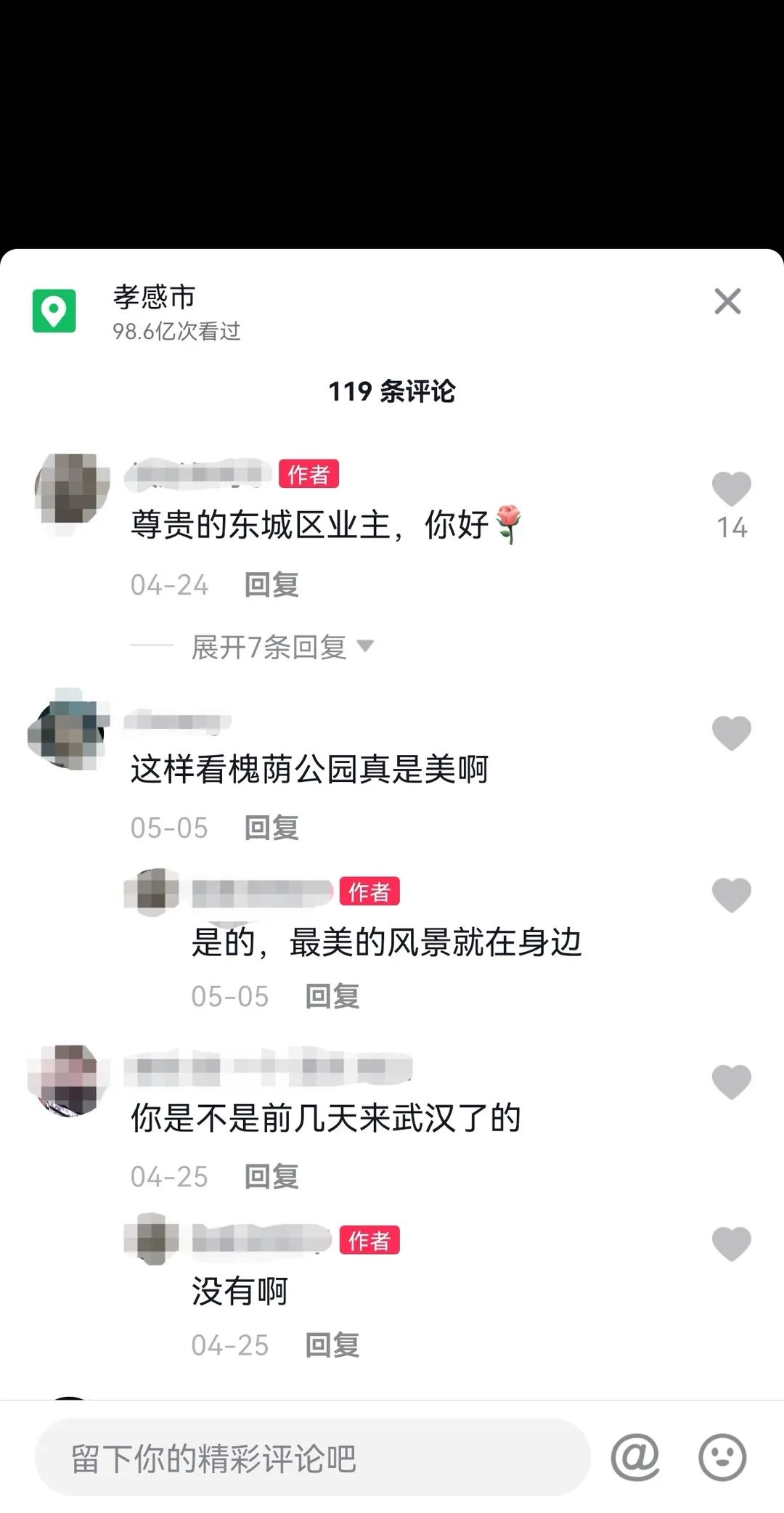
Task: Mention someone with the @ icon
Action: (x=635, y=1457)
